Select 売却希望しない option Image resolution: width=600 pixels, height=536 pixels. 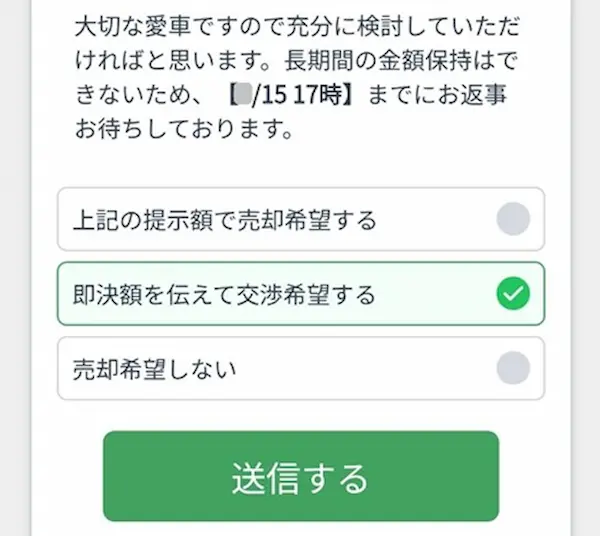(300, 368)
